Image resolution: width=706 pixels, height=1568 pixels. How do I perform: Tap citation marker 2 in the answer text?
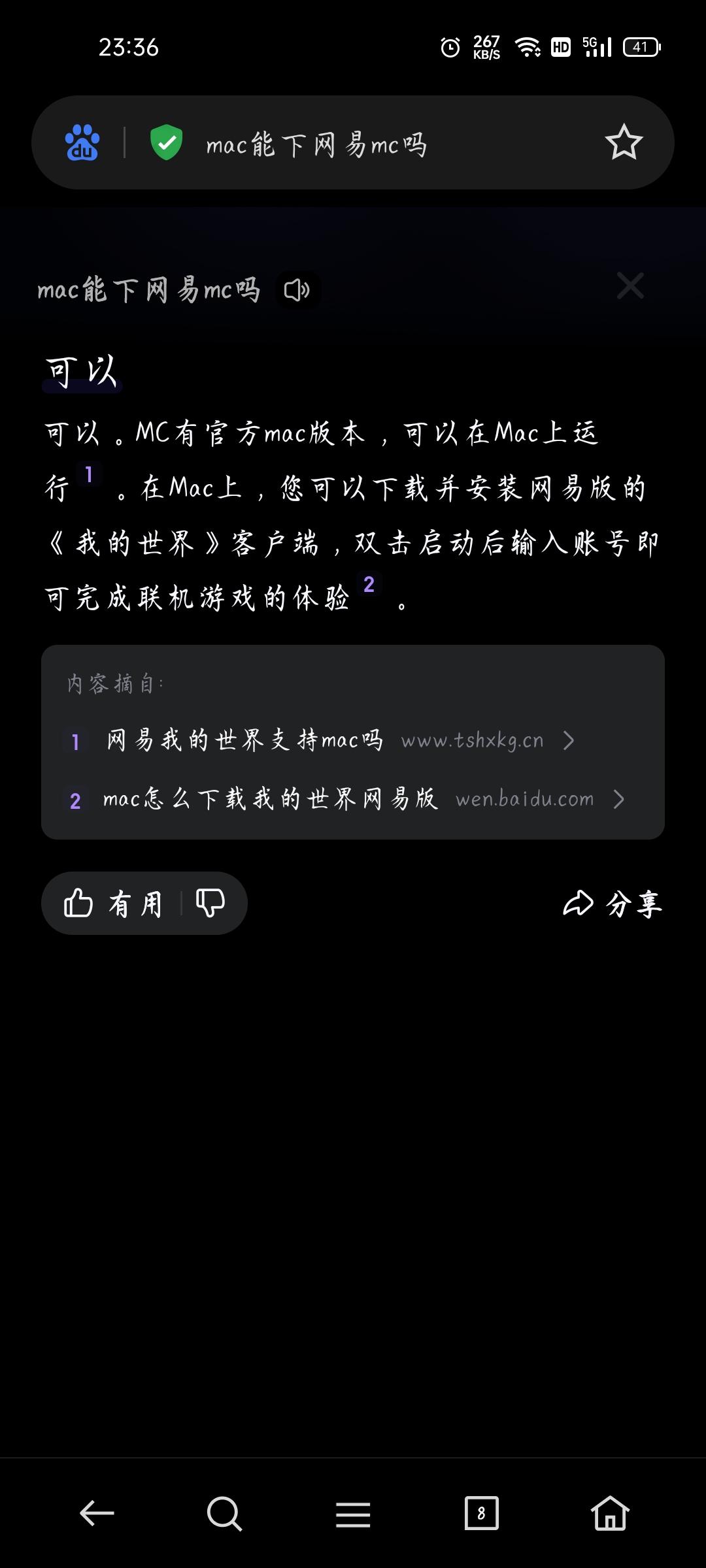click(x=369, y=583)
